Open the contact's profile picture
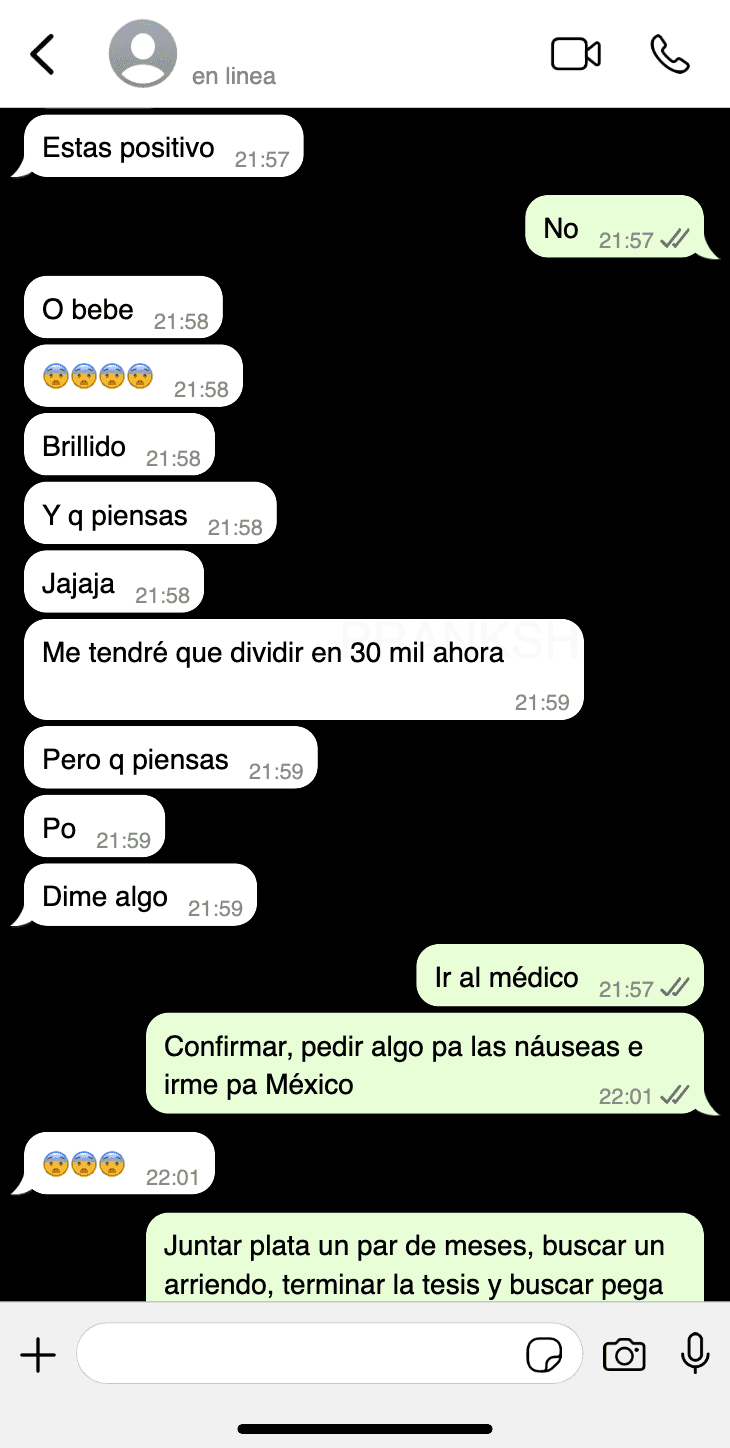This screenshot has width=730, height=1448. point(143,54)
